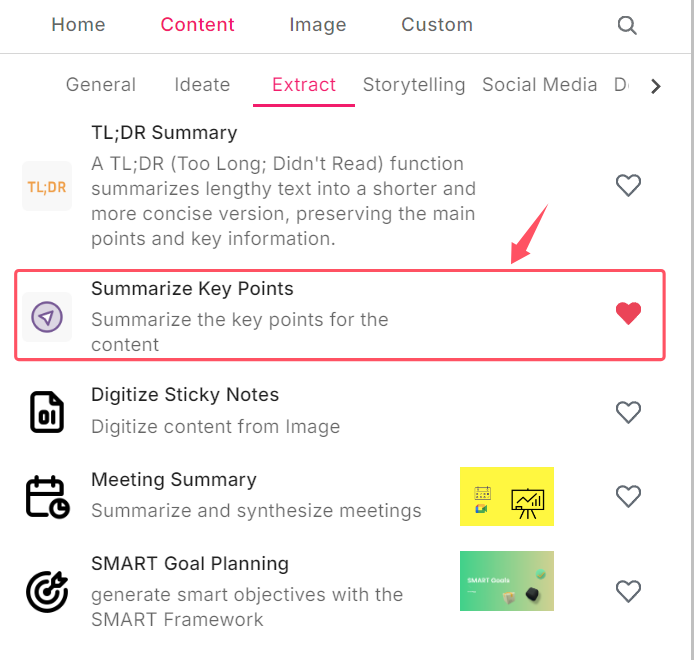This screenshot has height=660, width=694.
Task: Unfavorite Summarize Key Points
Action: [x=628, y=313]
